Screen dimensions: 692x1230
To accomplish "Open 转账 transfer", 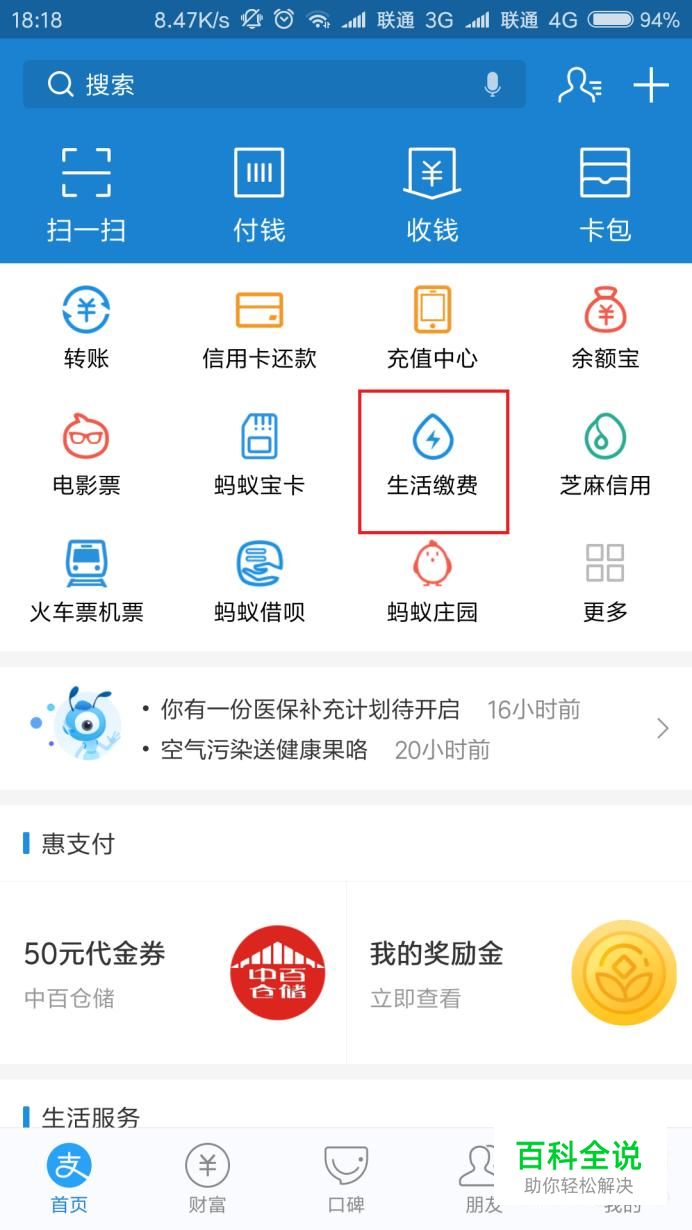I will (x=86, y=328).
